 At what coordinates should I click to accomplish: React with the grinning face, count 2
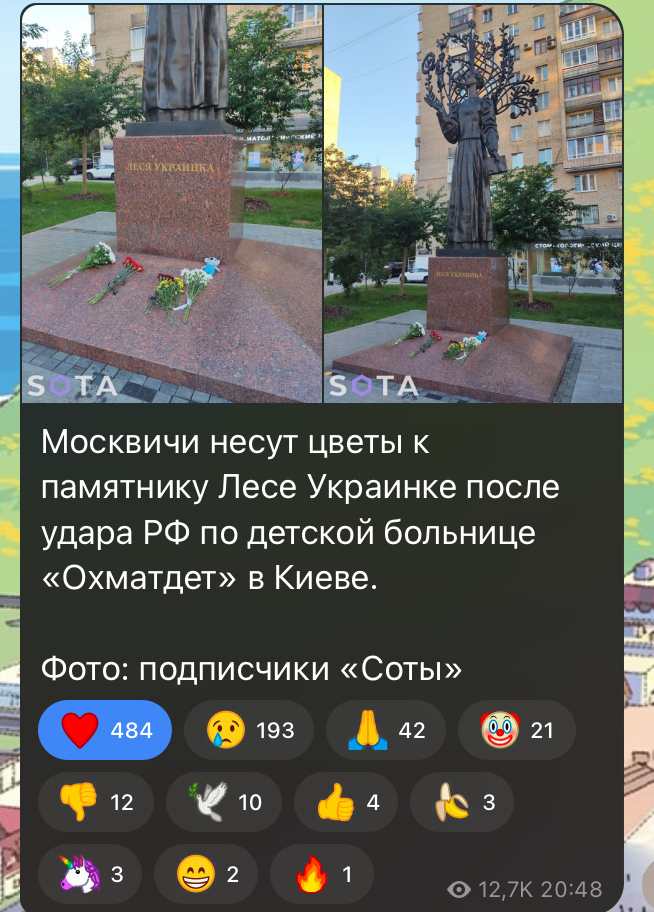(206, 874)
